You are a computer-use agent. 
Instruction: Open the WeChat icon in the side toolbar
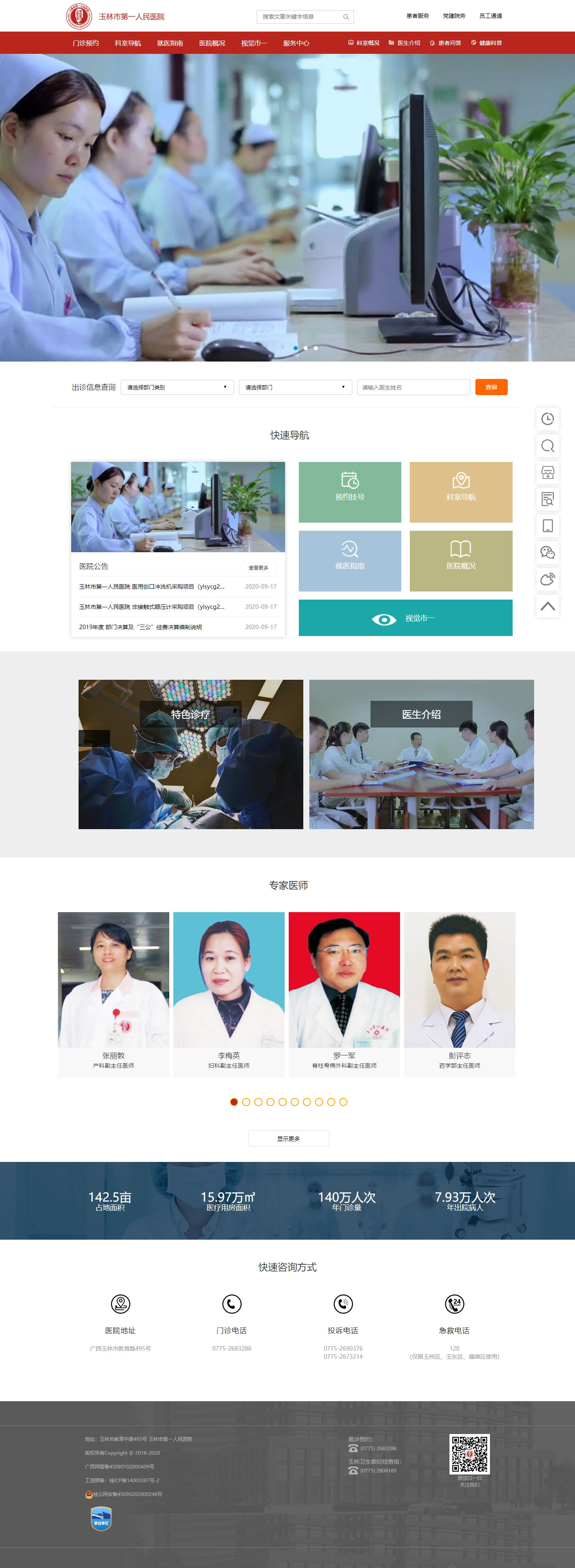547,552
